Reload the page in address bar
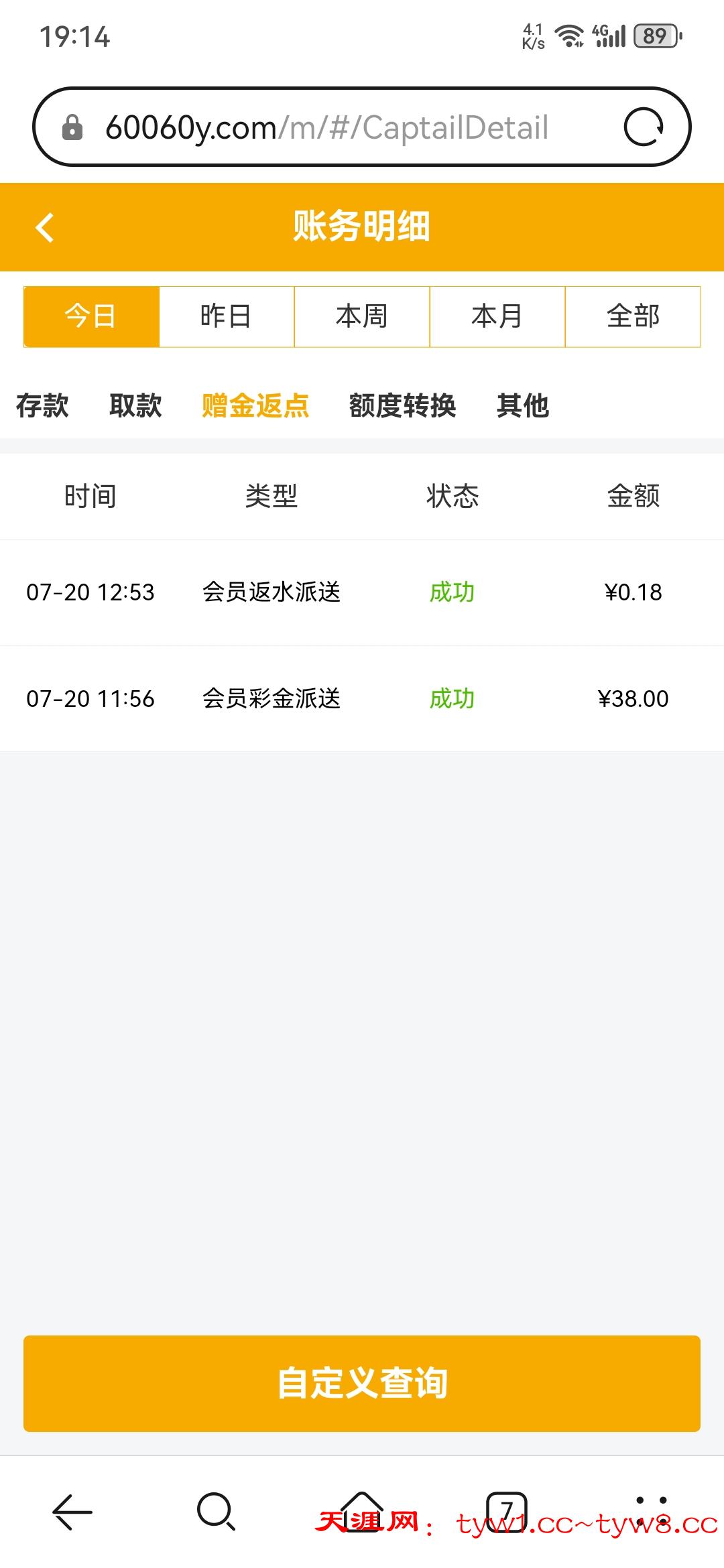 [x=644, y=127]
